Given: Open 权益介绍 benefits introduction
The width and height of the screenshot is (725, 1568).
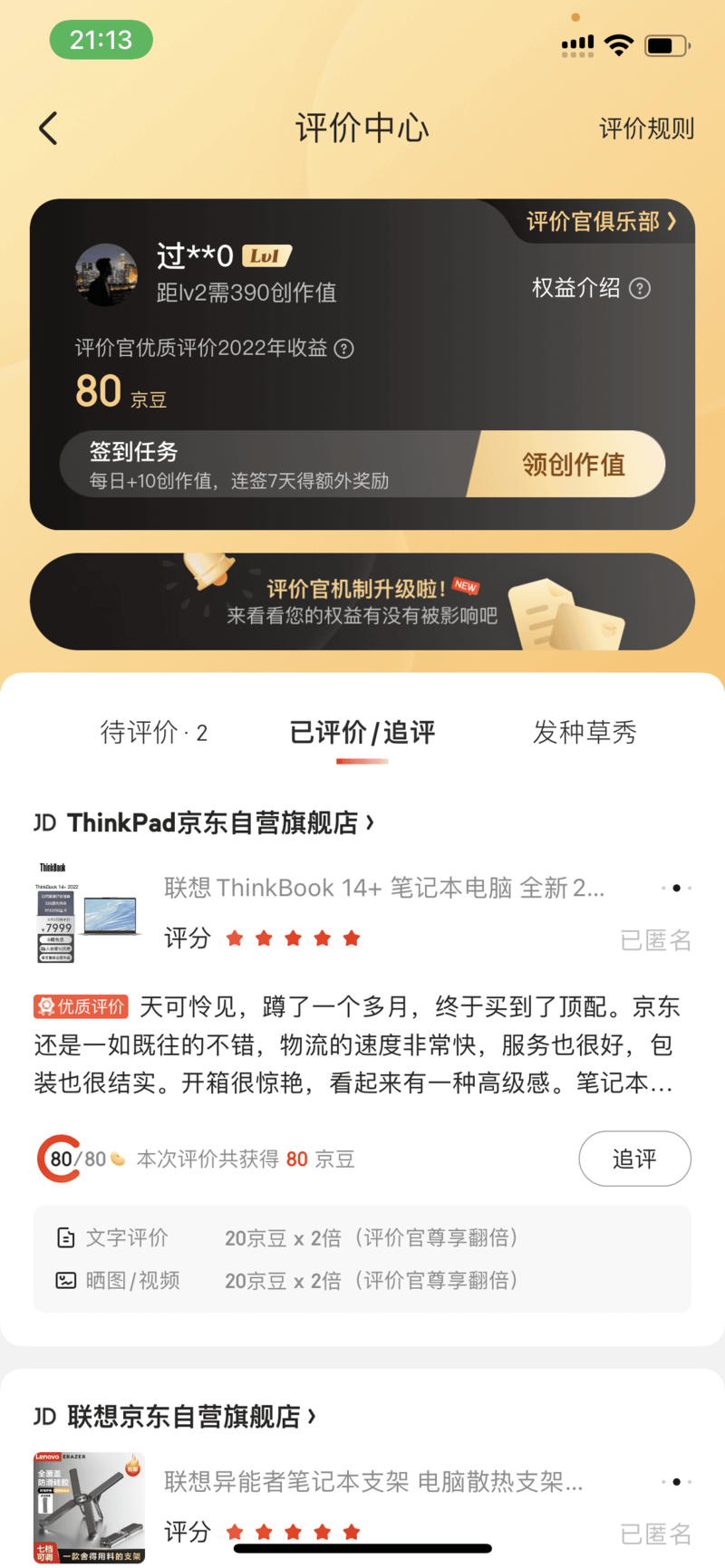Looking at the screenshot, I should [x=590, y=288].
